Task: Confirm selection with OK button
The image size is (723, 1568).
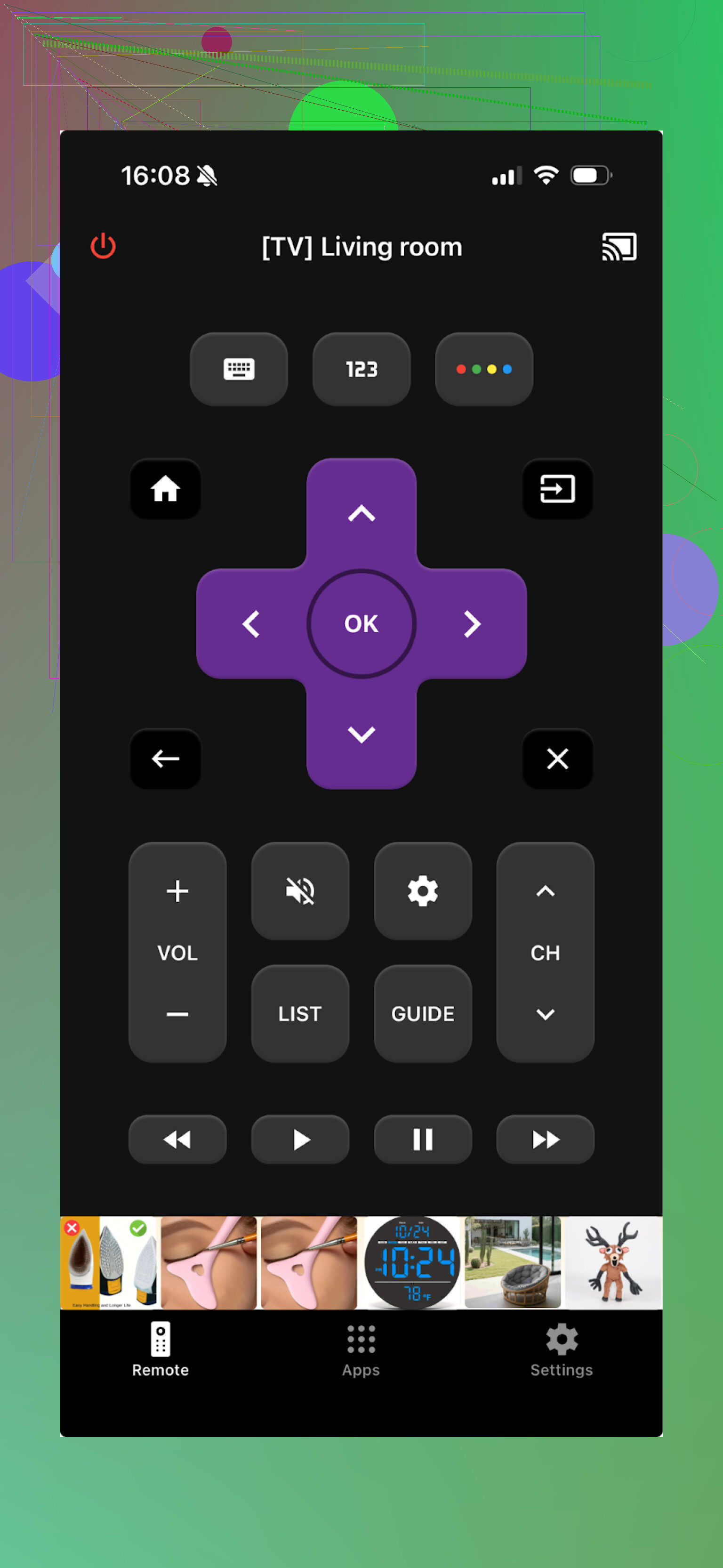Action: click(x=361, y=623)
